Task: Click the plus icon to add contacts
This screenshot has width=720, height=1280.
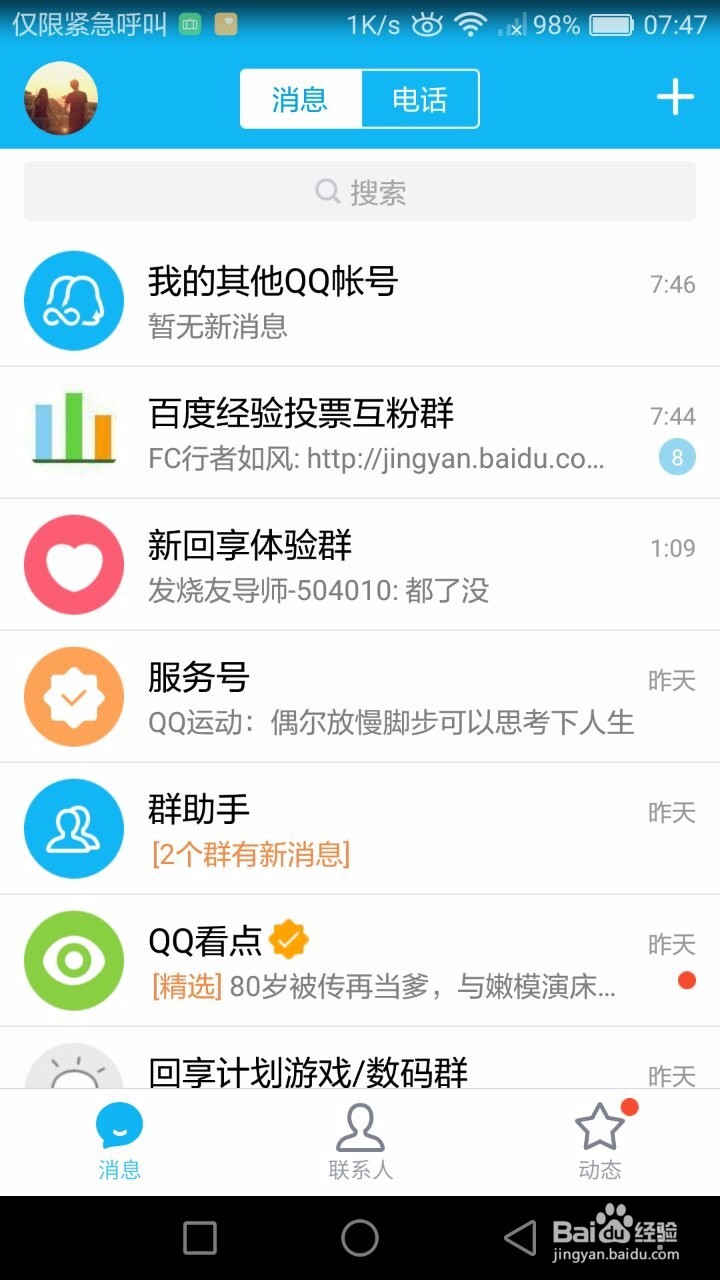Action: [x=675, y=97]
